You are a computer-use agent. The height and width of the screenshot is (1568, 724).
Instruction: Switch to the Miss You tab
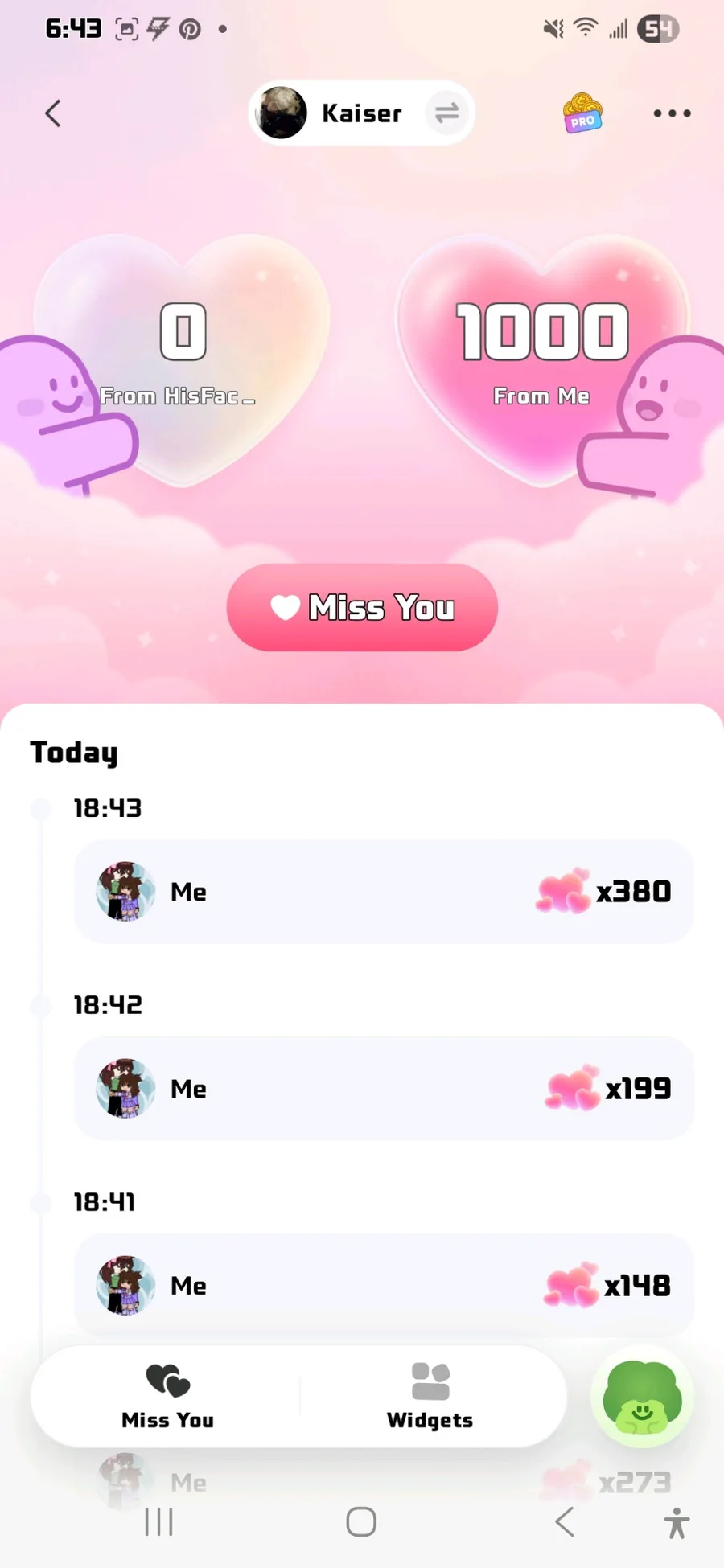coord(167,1398)
